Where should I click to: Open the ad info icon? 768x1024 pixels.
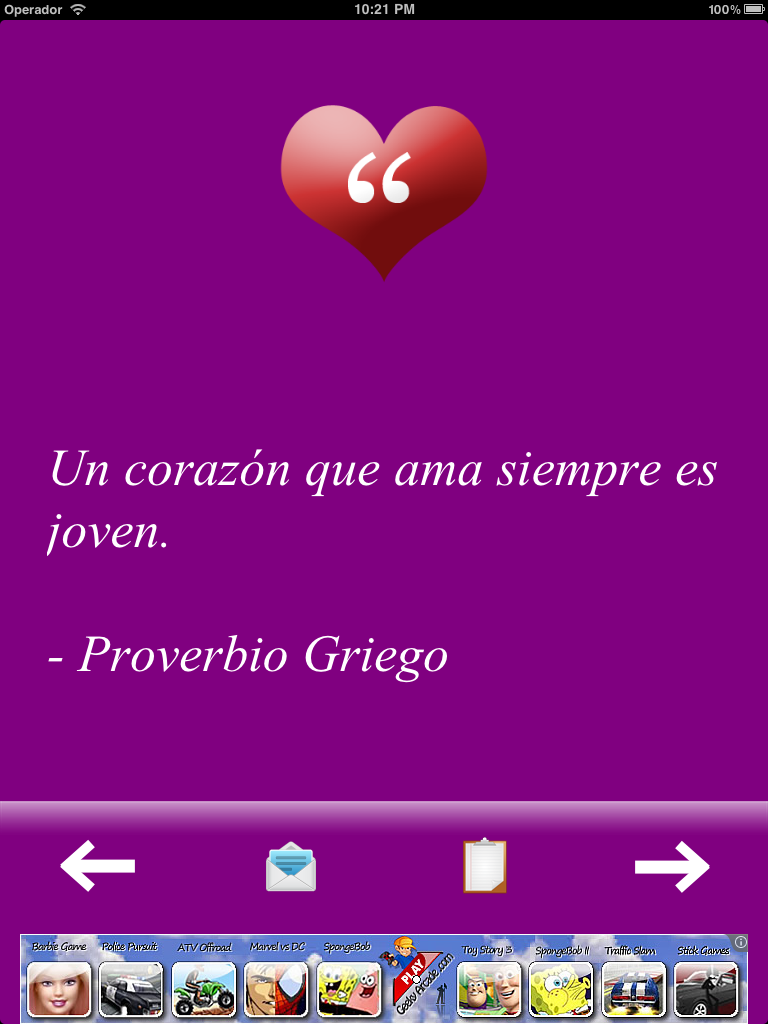point(740,942)
